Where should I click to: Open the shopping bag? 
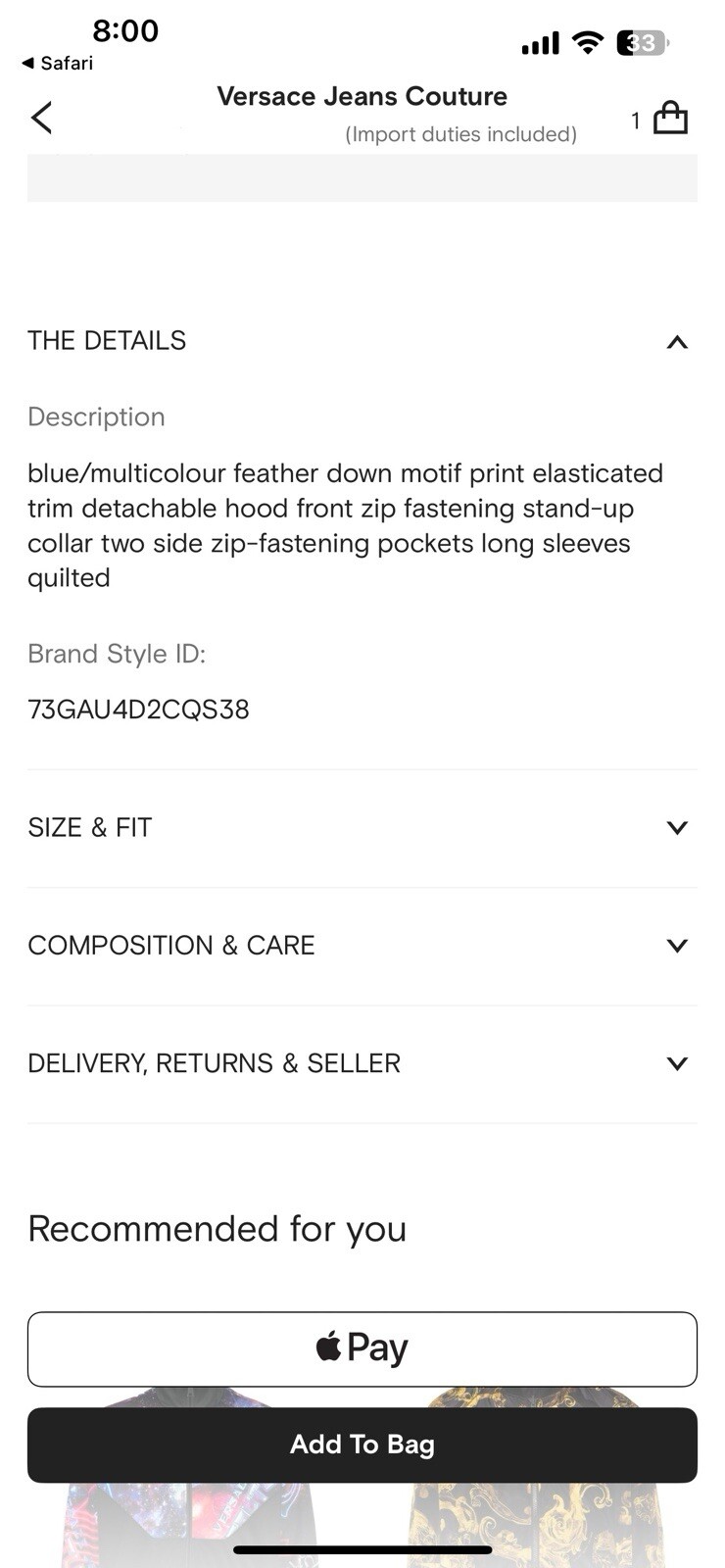coord(669,119)
